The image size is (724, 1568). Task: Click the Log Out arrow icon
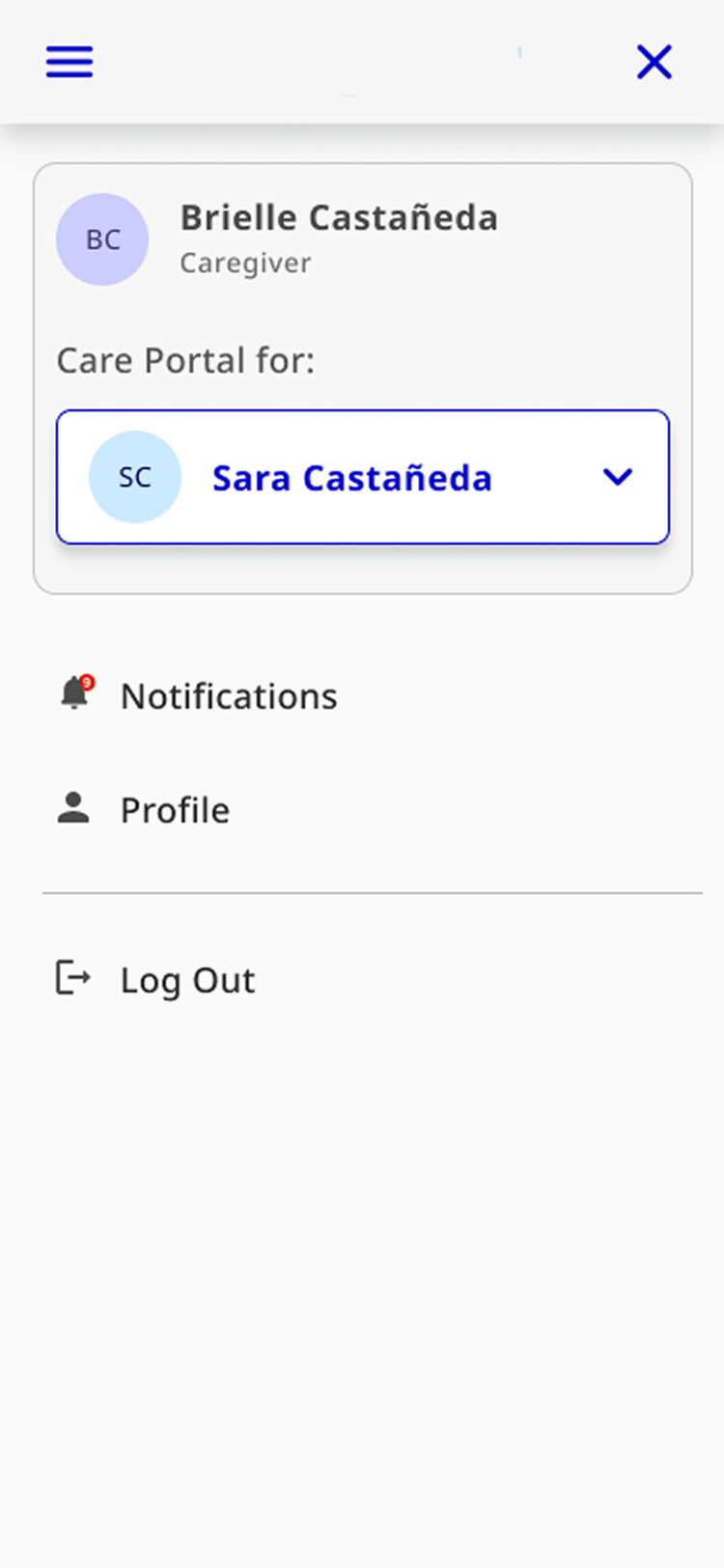pyautogui.click(x=71, y=978)
